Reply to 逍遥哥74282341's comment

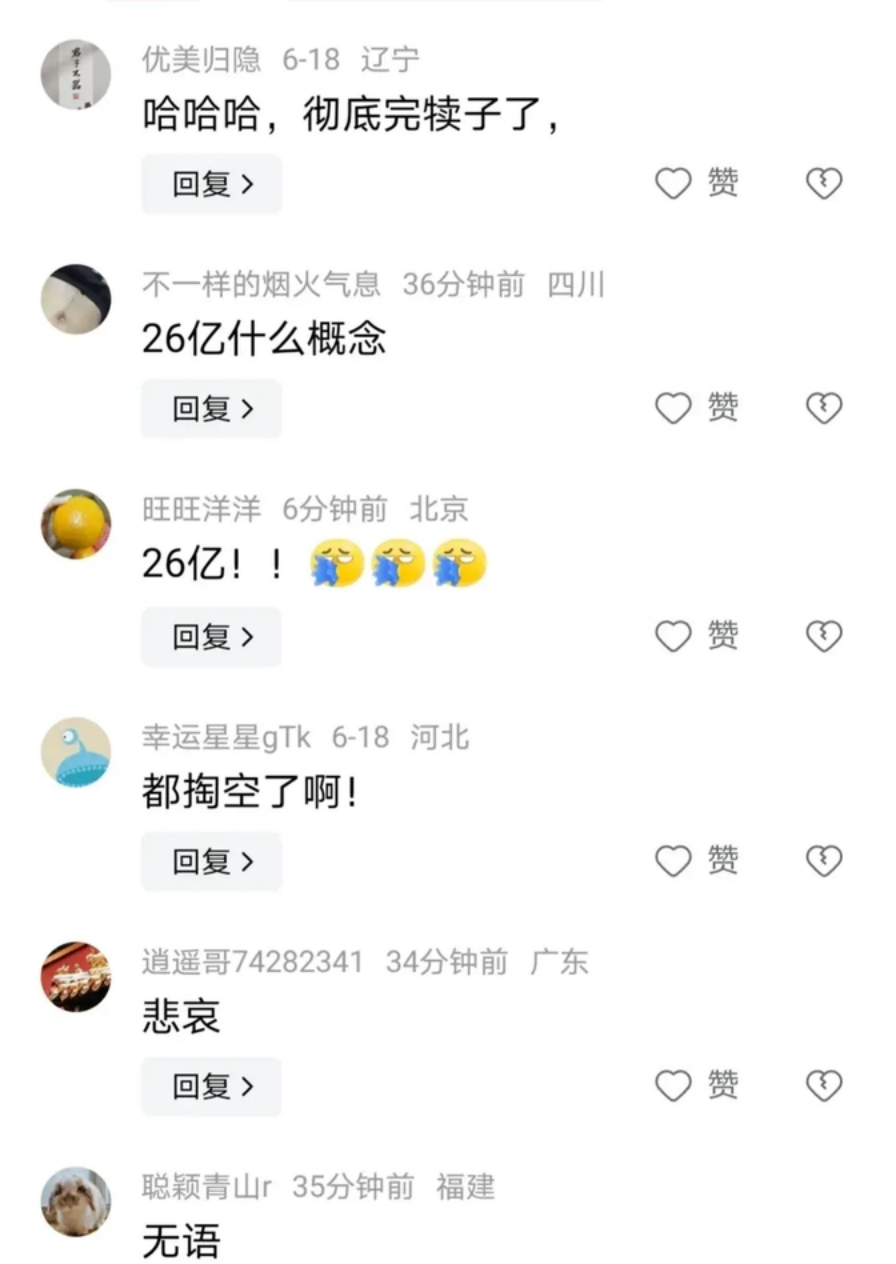point(211,1086)
